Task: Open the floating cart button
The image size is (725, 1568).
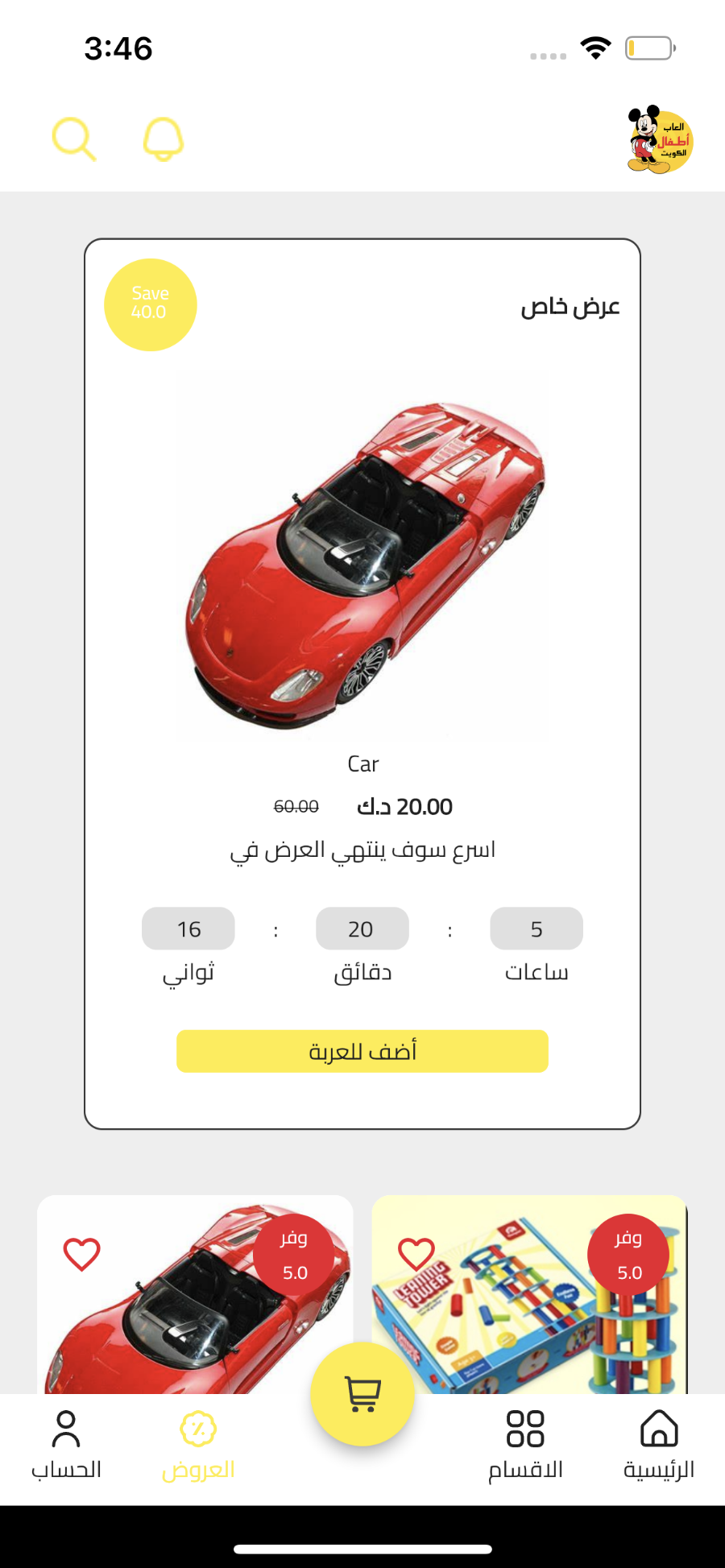Action: tap(362, 1394)
